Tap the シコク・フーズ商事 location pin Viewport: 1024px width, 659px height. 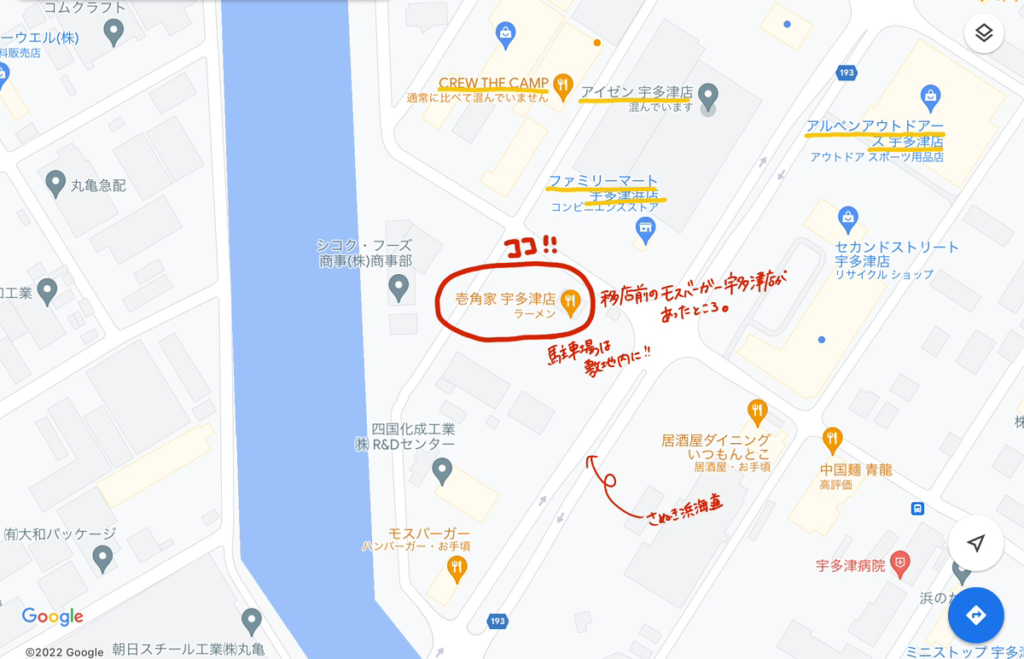click(x=399, y=290)
